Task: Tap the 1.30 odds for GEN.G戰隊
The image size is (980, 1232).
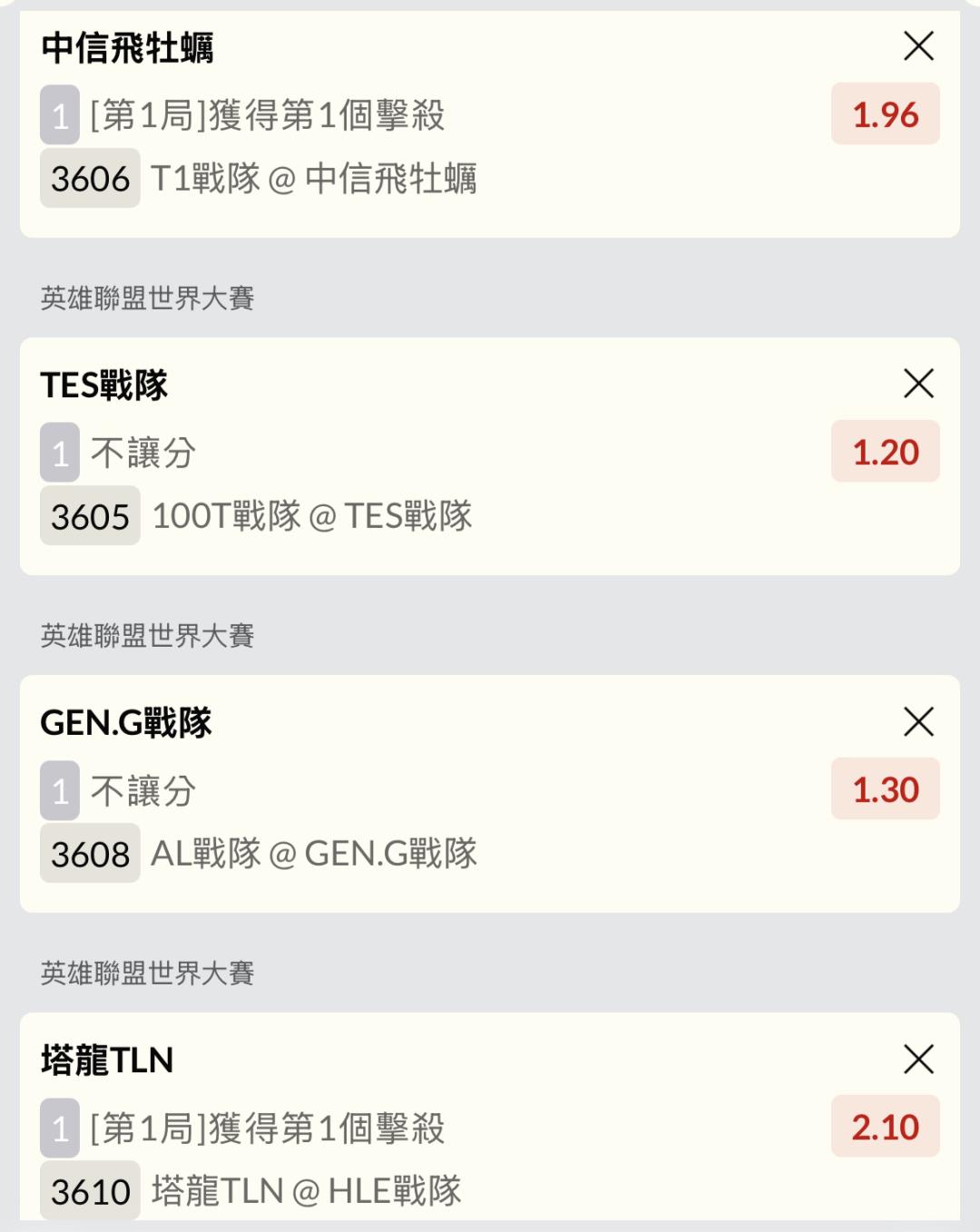Action: point(885,789)
